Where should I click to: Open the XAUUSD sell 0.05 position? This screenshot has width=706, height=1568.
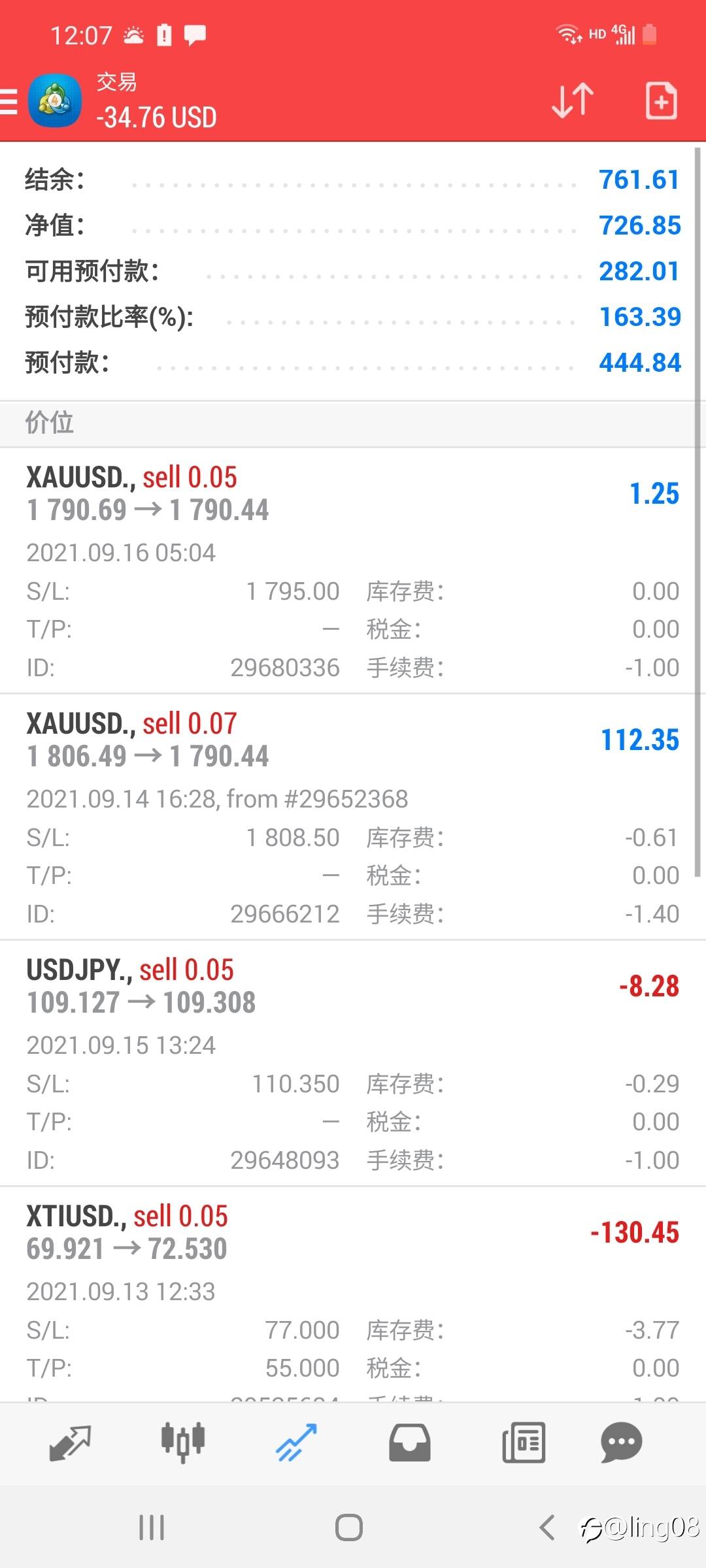(x=353, y=570)
